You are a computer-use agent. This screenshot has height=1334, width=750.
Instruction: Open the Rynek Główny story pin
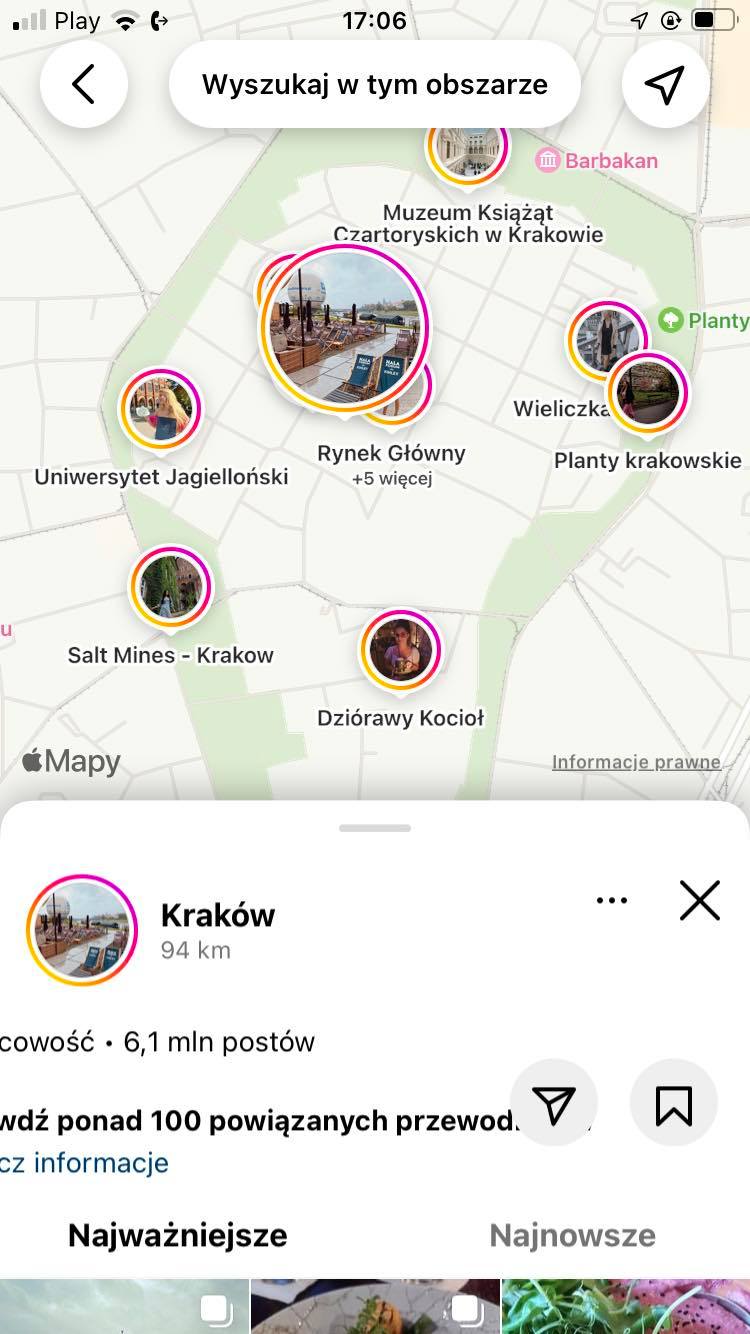[344, 327]
